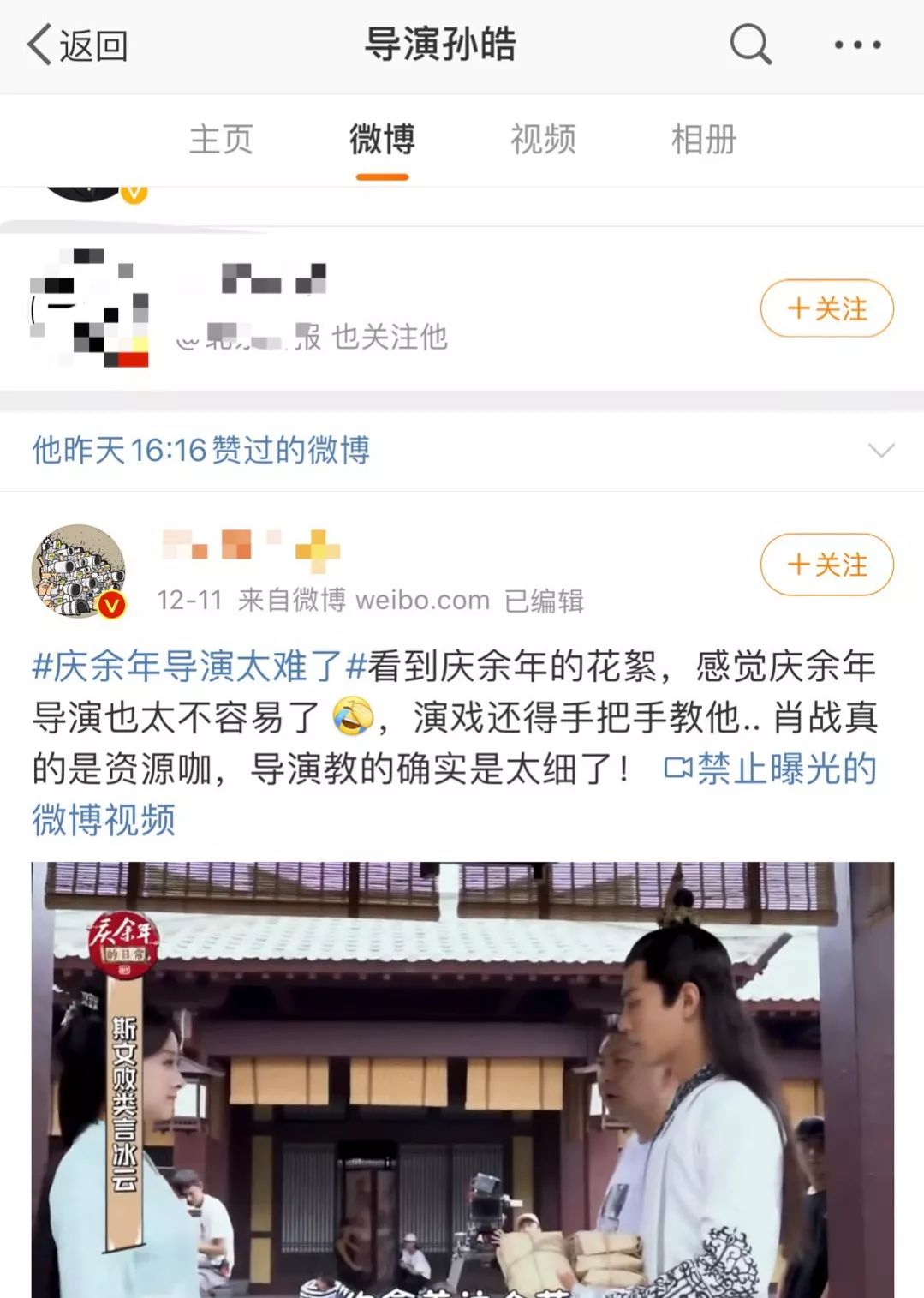Follow the account beside 也关注他
Screen dimensions: 924x1298
pyautogui.click(x=826, y=308)
